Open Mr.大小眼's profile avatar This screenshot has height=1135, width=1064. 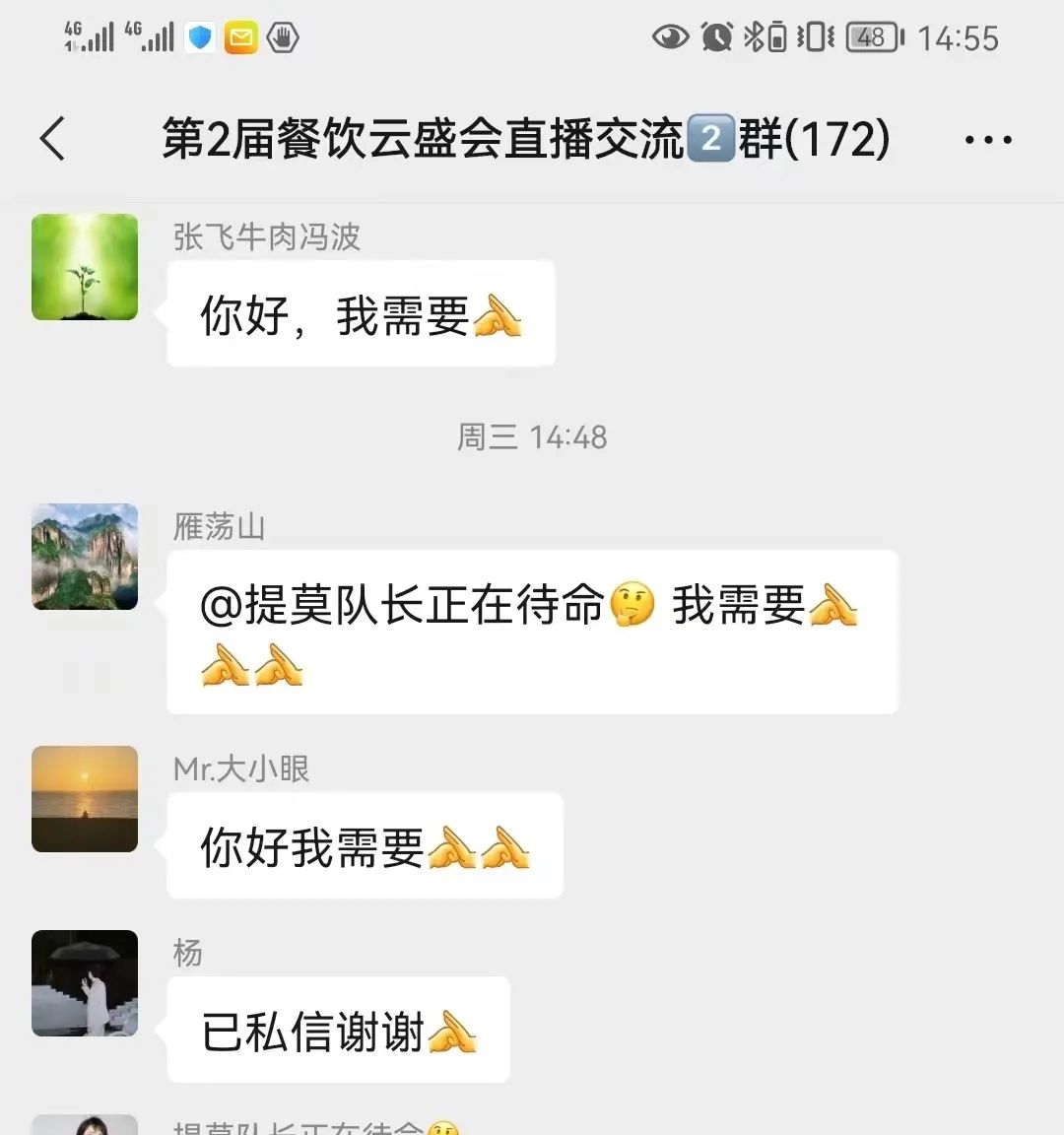point(84,799)
